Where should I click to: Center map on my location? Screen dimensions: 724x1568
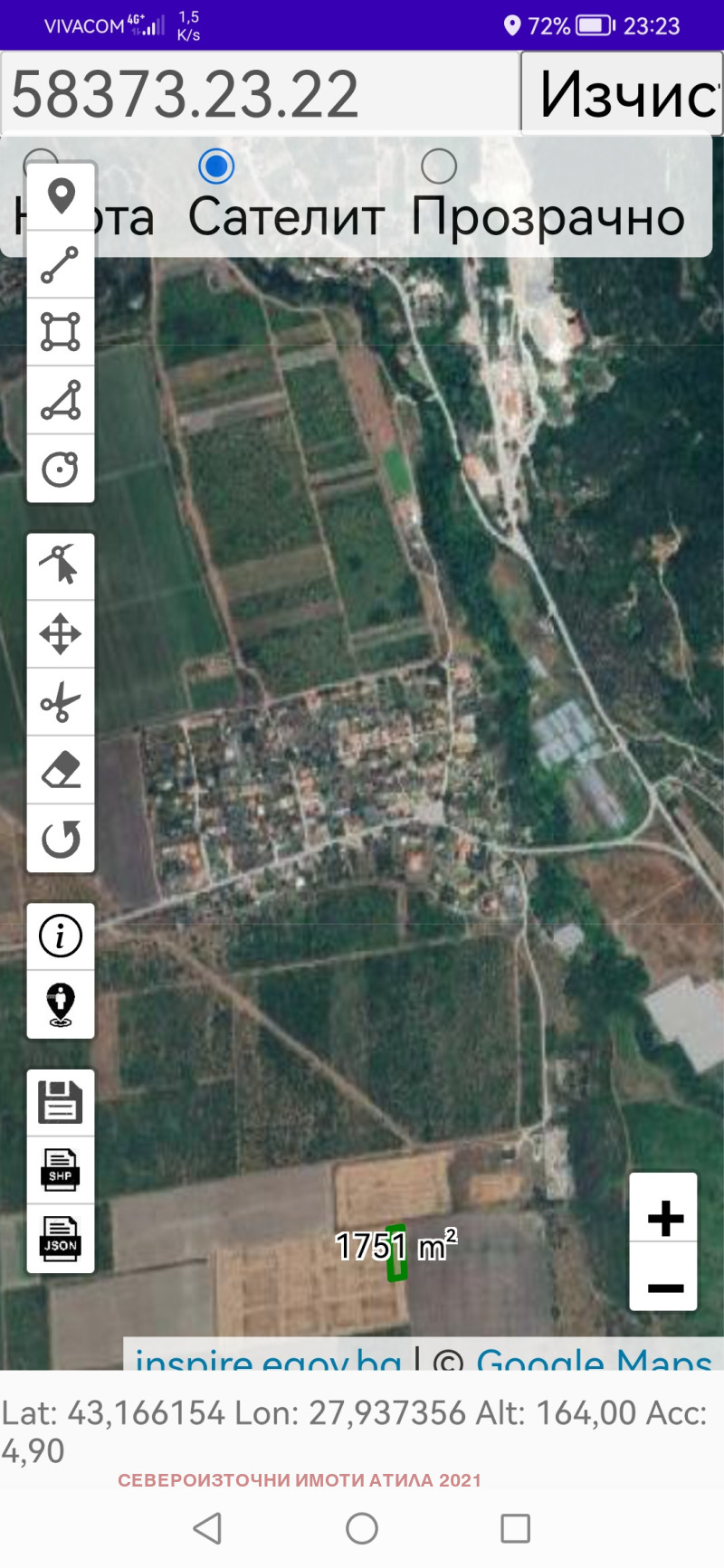coord(61,1004)
